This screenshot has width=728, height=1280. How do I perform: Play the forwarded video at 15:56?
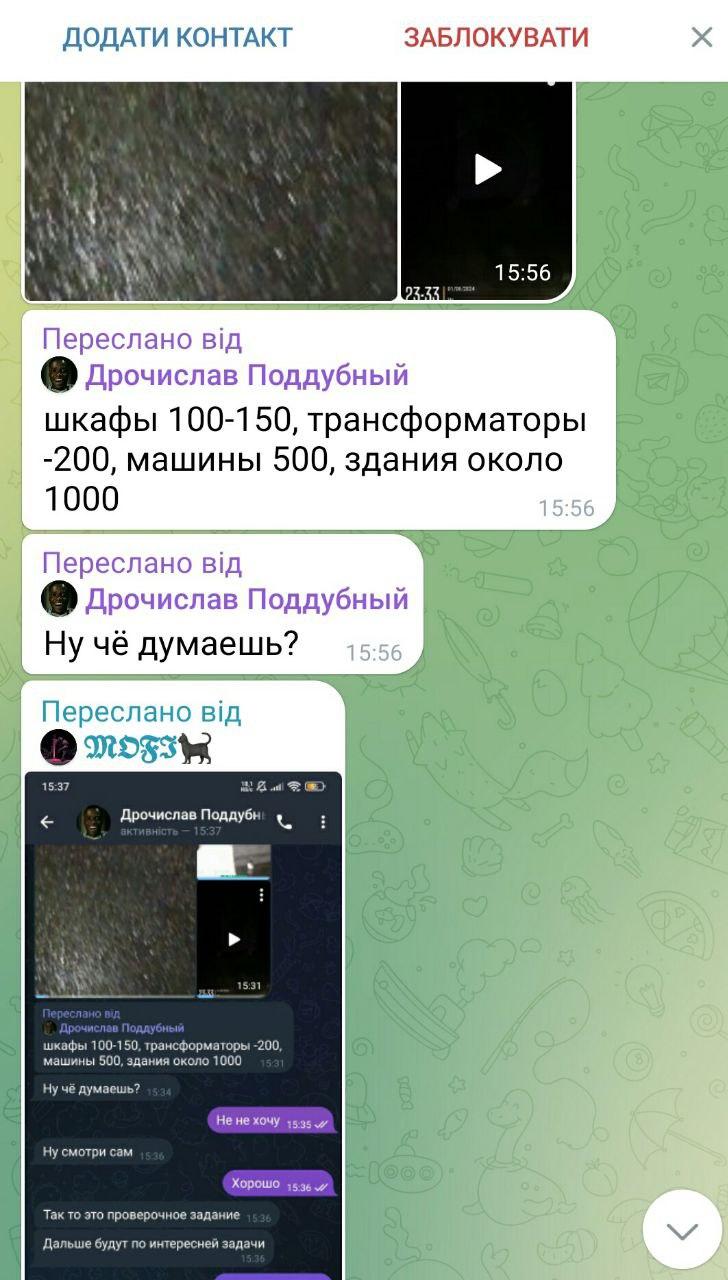point(487,170)
